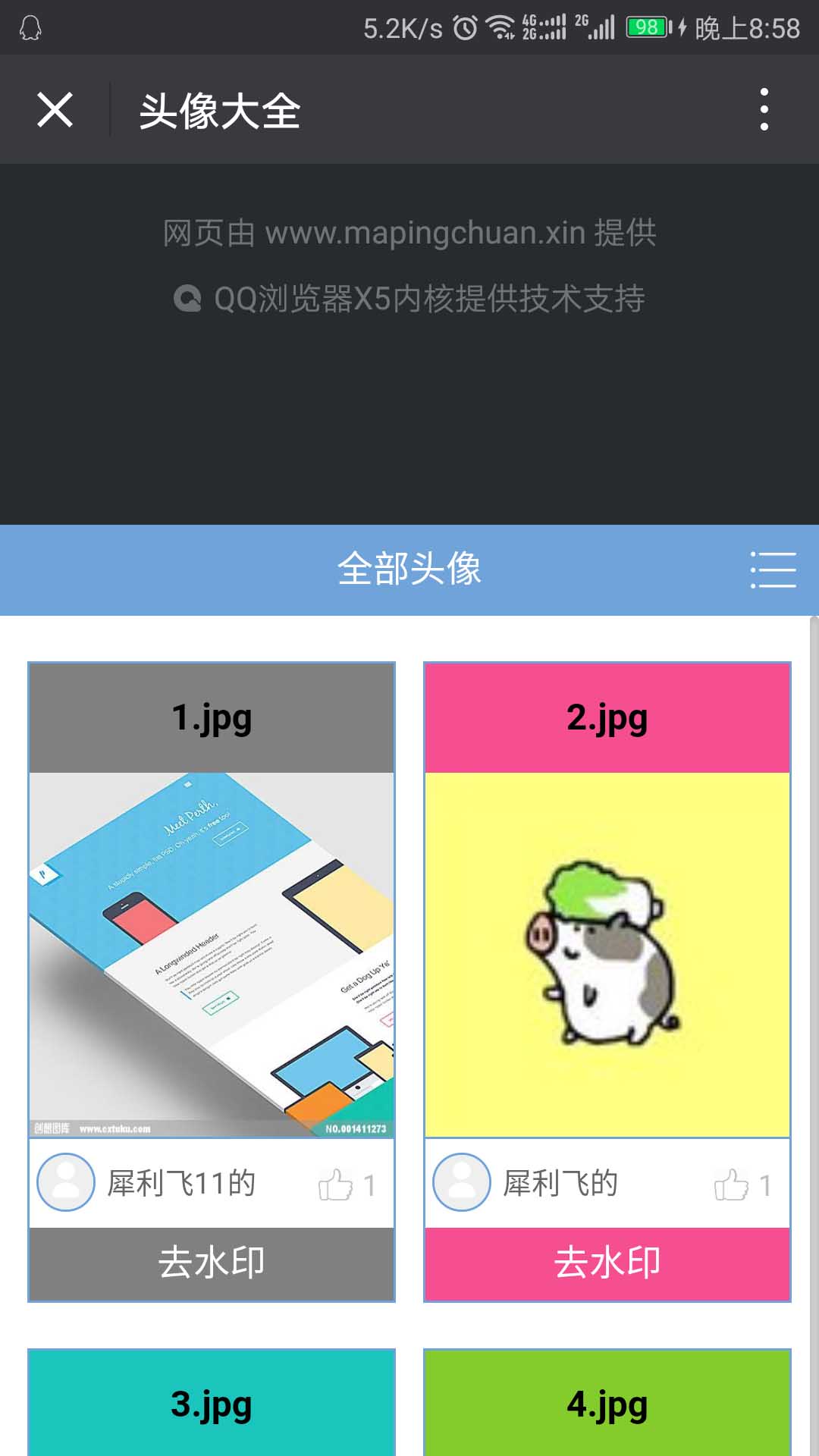
Task: Remove watermark with 去水印 under 2.jpg
Action: click(x=607, y=1263)
